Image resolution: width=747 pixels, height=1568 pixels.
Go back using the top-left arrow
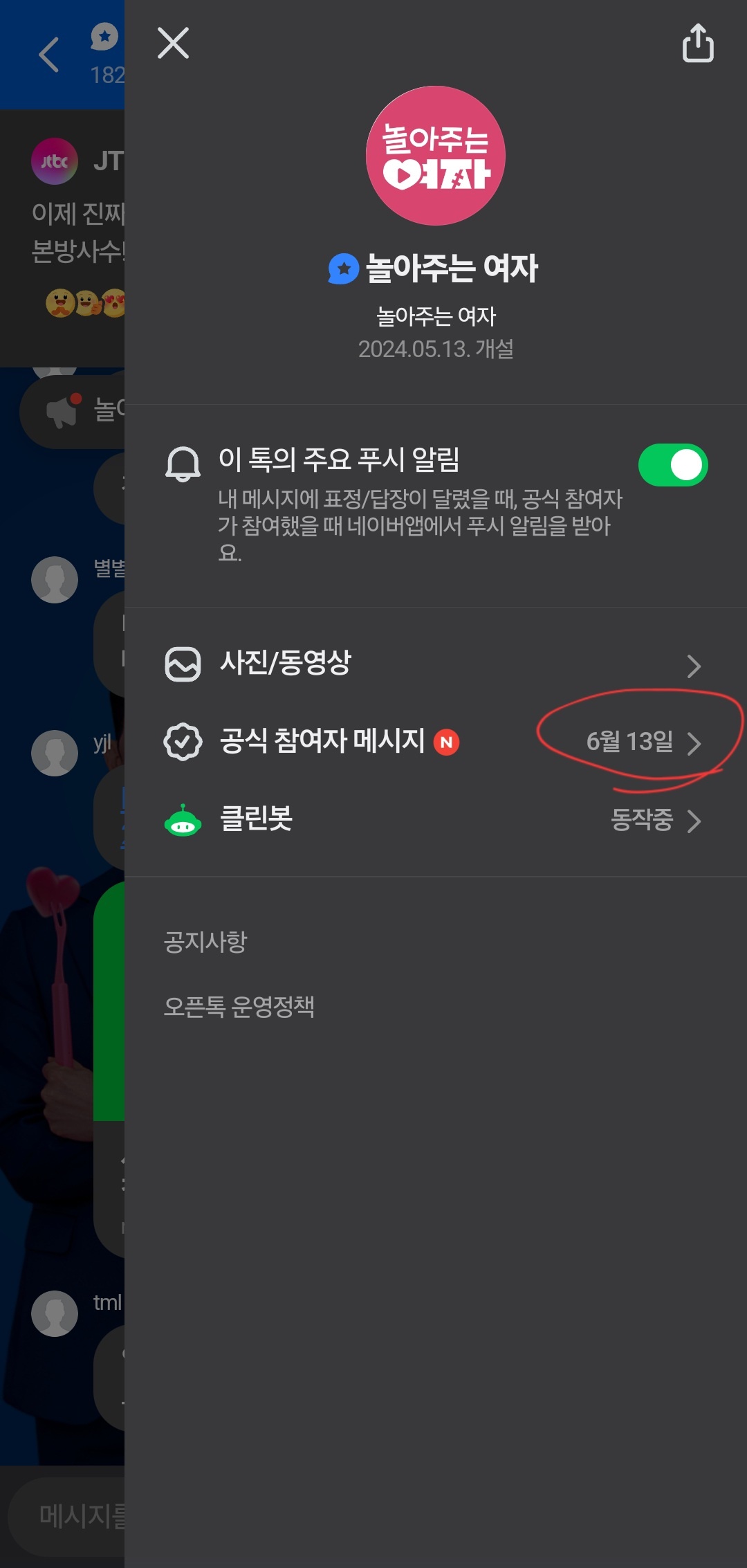[x=49, y=55]
